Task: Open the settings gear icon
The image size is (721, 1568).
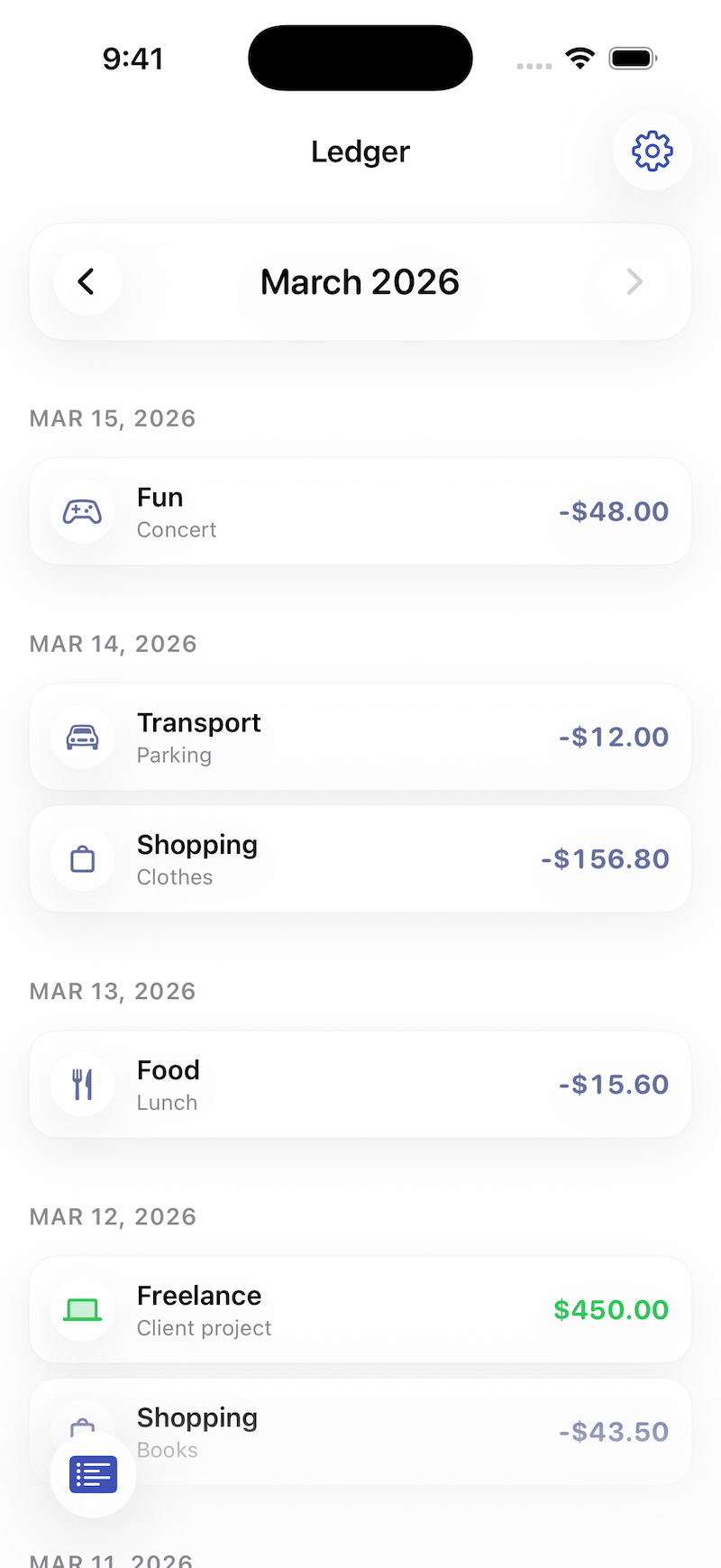Action: [653, 151]
